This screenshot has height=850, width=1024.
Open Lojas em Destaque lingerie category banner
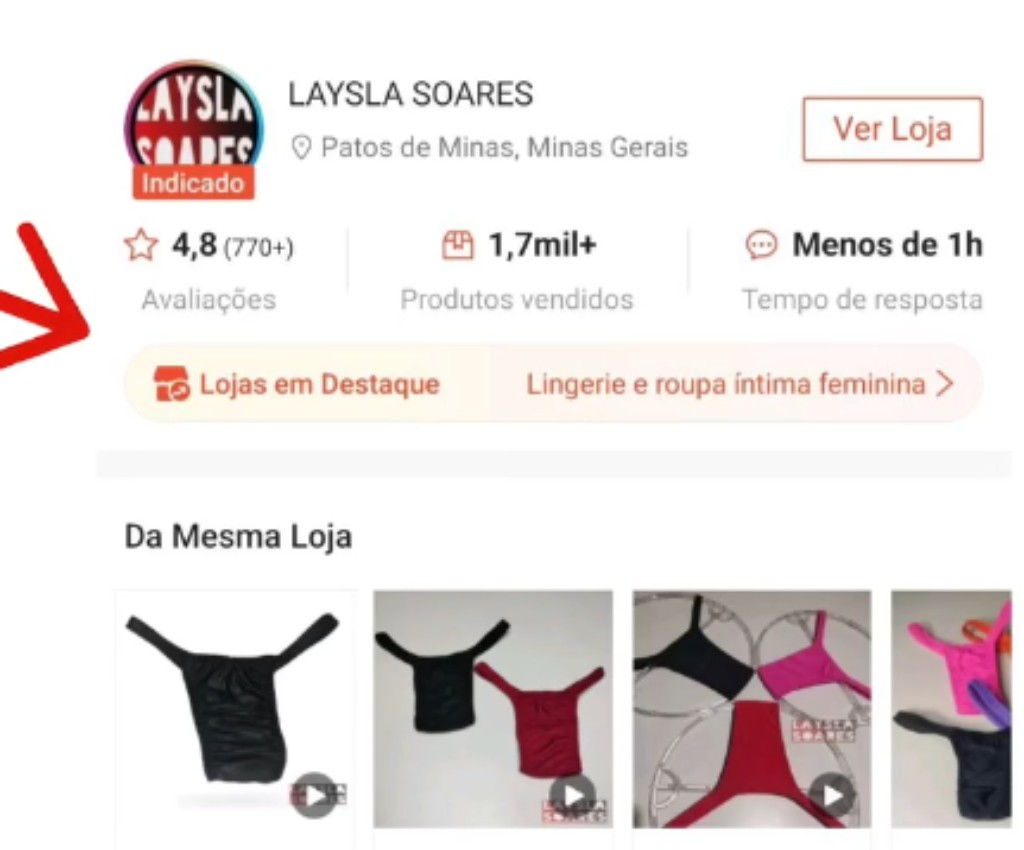553,384
